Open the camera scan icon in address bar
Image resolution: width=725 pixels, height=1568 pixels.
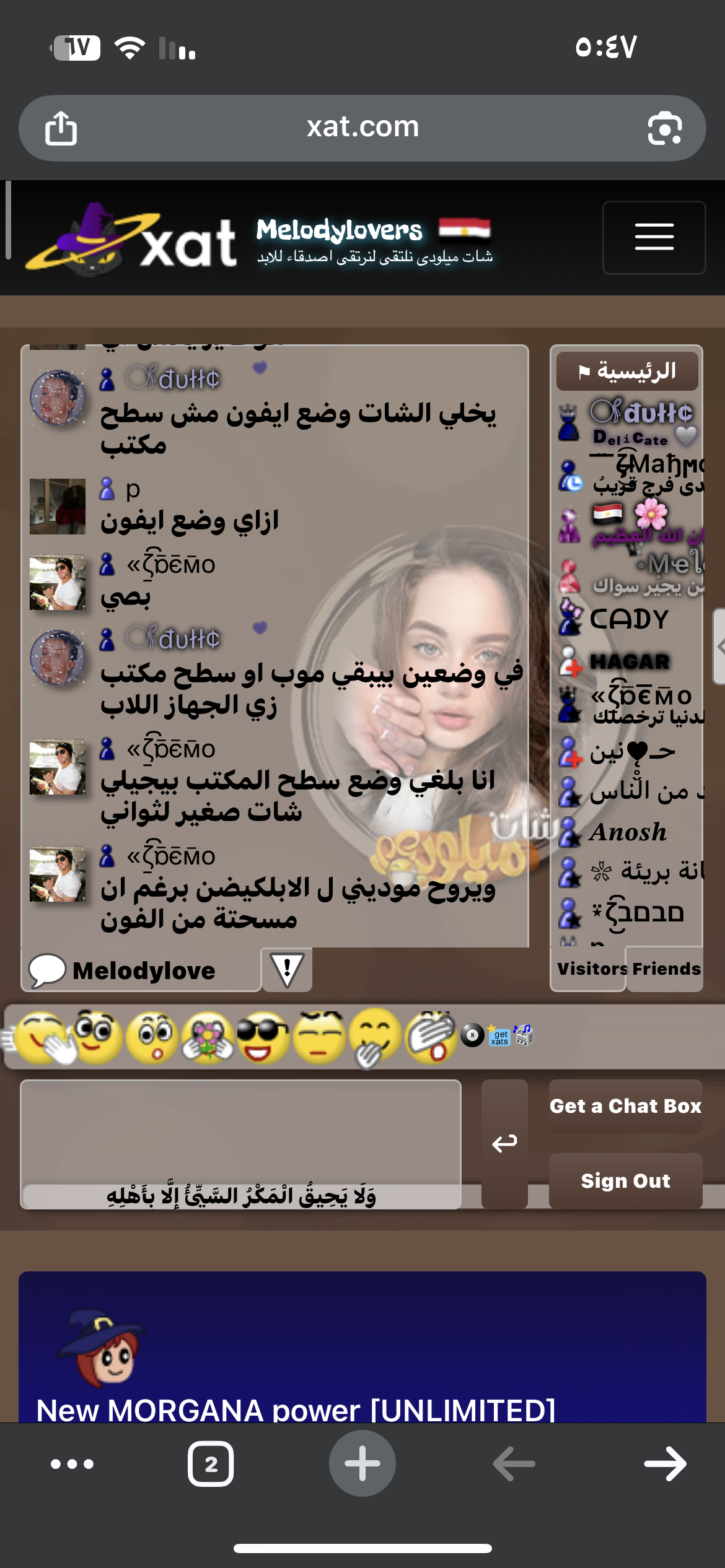(664, 129)
